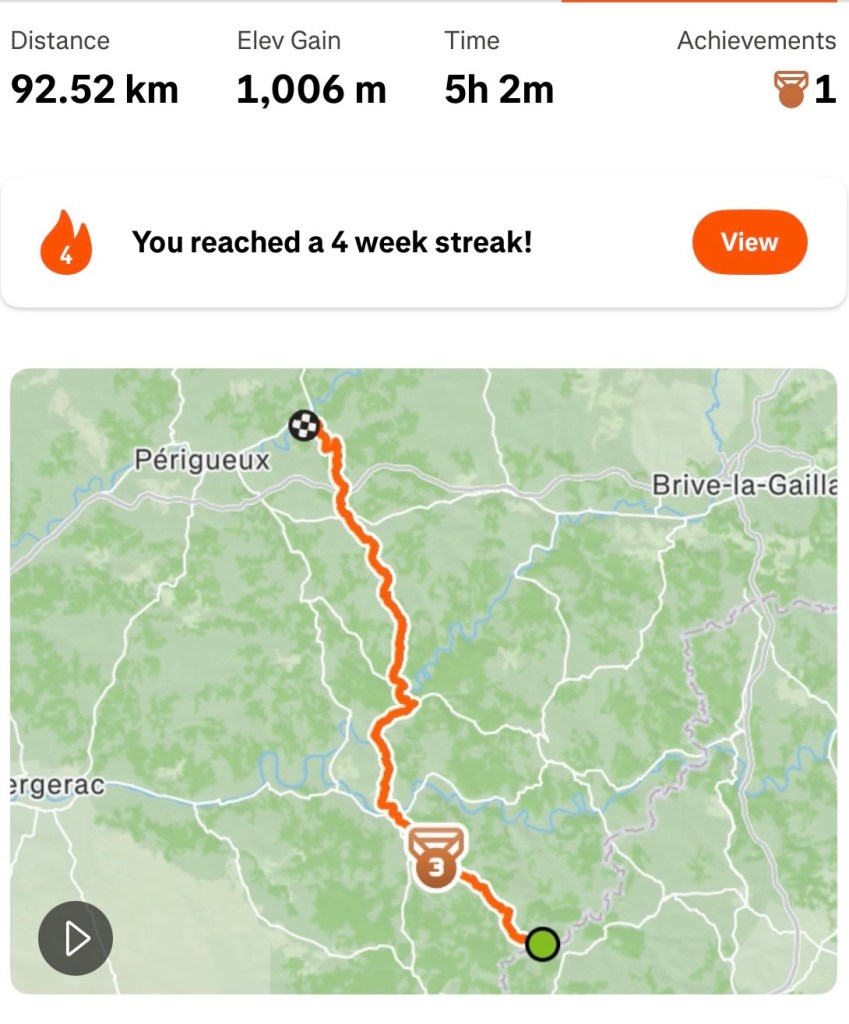Open the achievements trophy count

point(804,89)
